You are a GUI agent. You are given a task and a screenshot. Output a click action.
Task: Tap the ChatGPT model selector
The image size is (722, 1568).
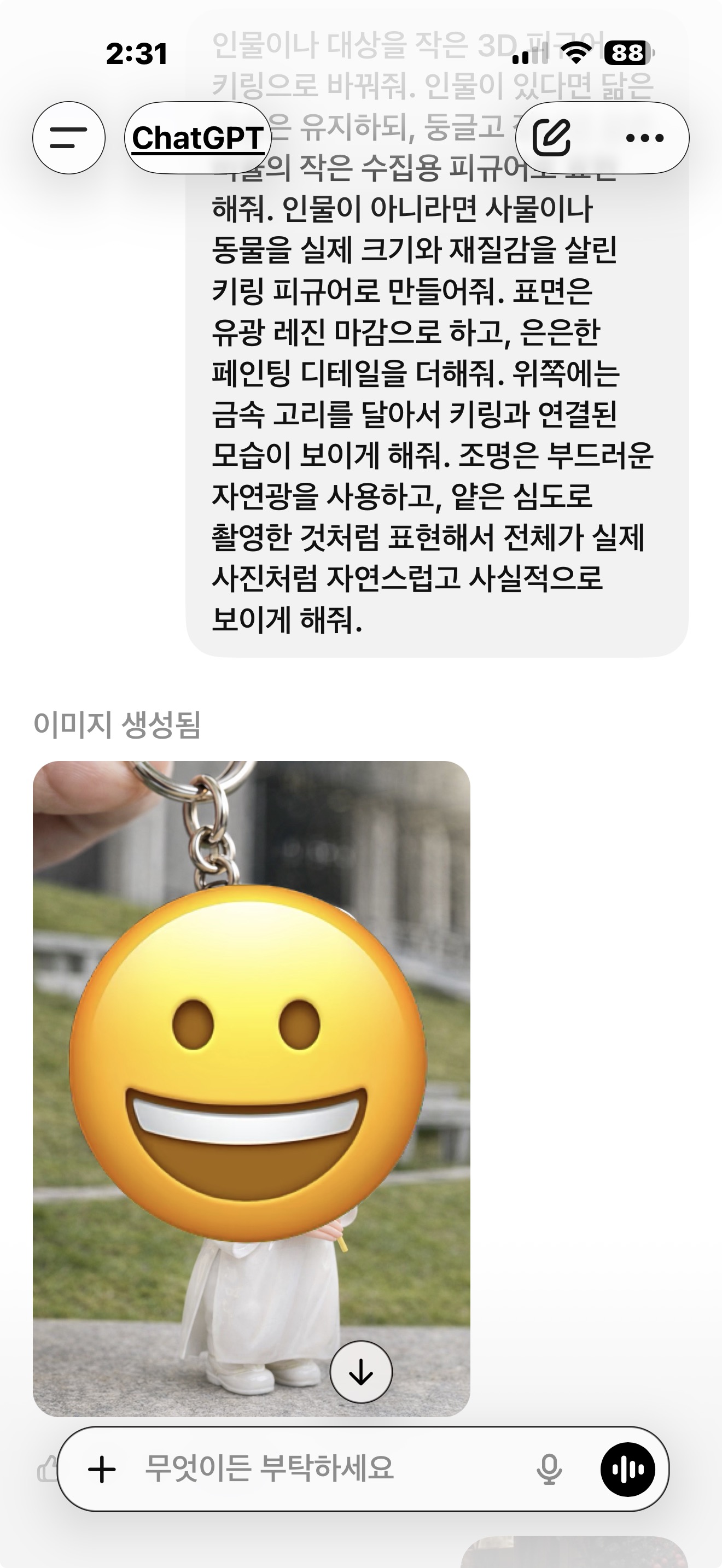(x=198, y=138)
